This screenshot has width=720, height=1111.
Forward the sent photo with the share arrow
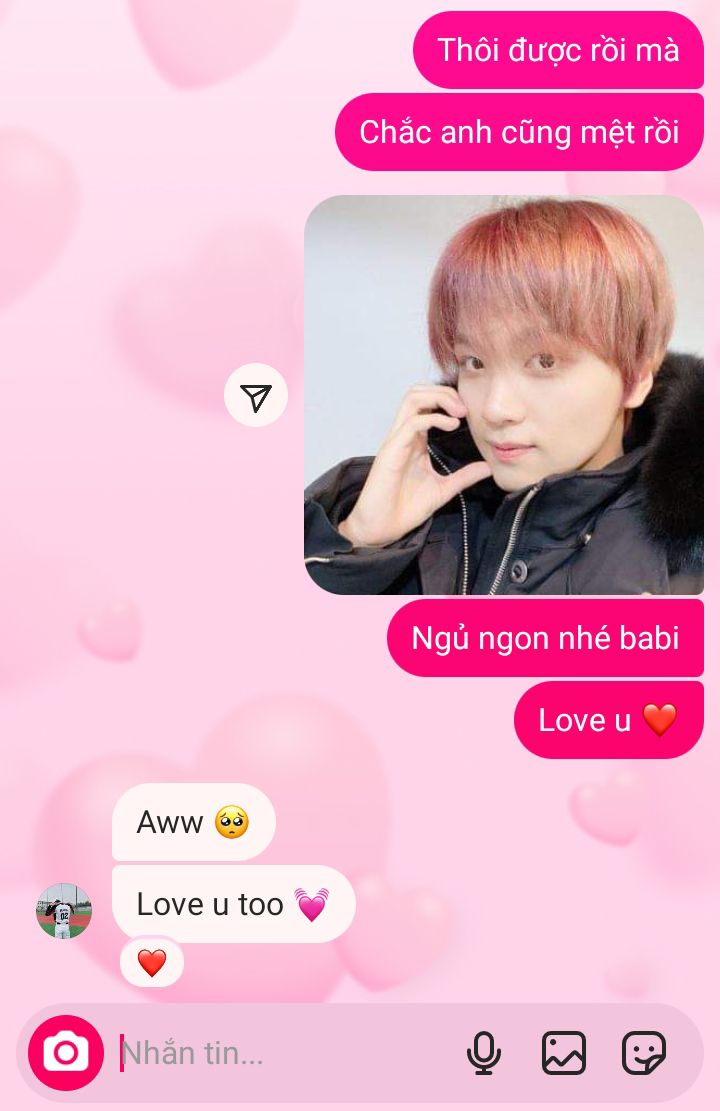(256, 395)
